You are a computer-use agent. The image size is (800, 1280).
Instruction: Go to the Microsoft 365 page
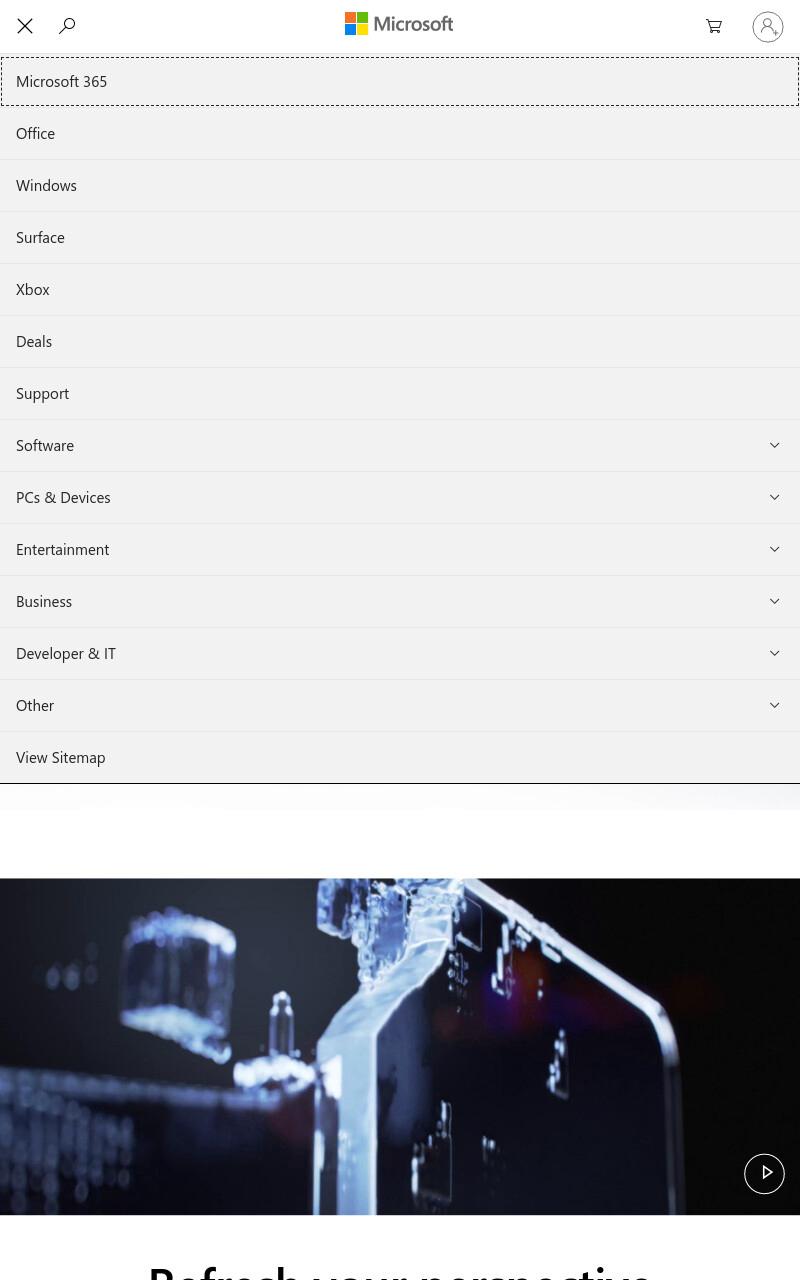400,81
